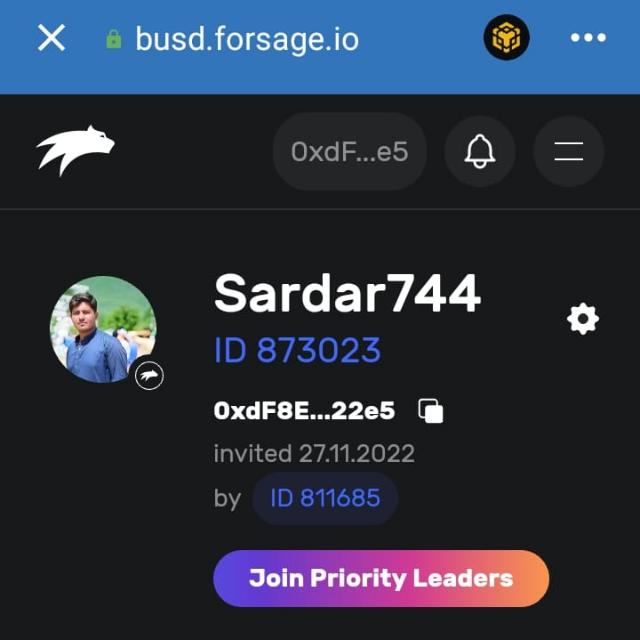Copy wallet address 0xdF8E...22e5
This screenshot has height=640, width=640.
tap(431, 411)
